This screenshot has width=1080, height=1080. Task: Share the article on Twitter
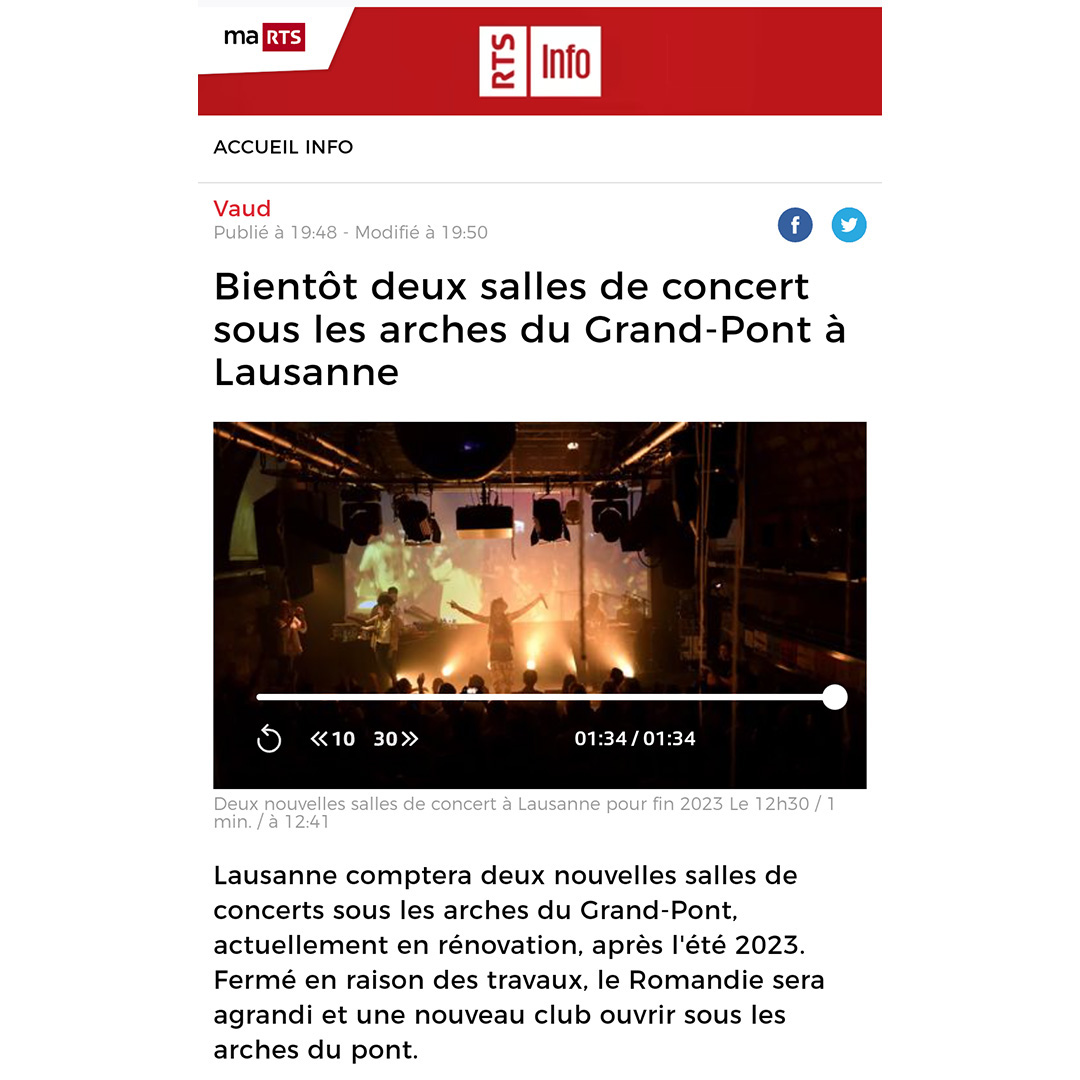click(849, 225)
